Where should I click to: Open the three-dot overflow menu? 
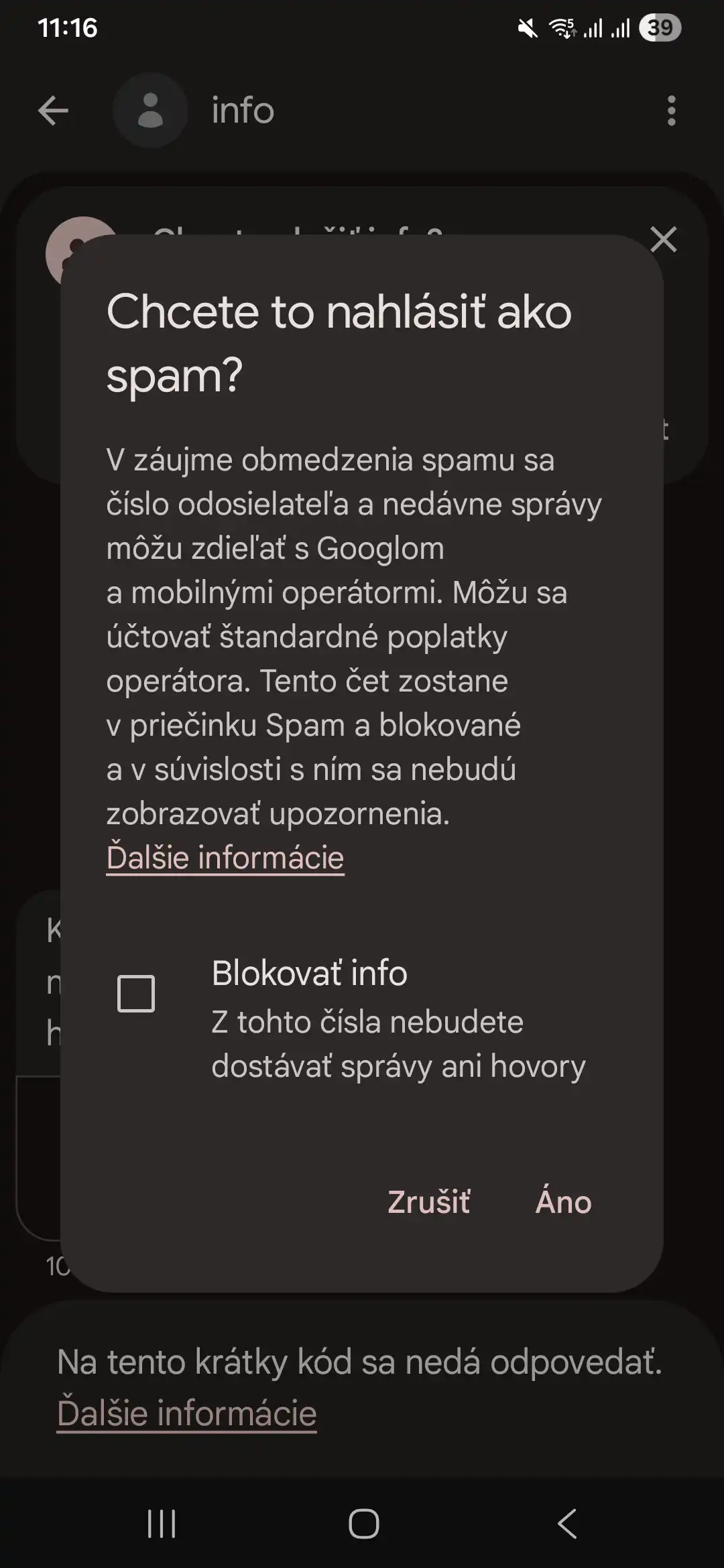[671, 111]
